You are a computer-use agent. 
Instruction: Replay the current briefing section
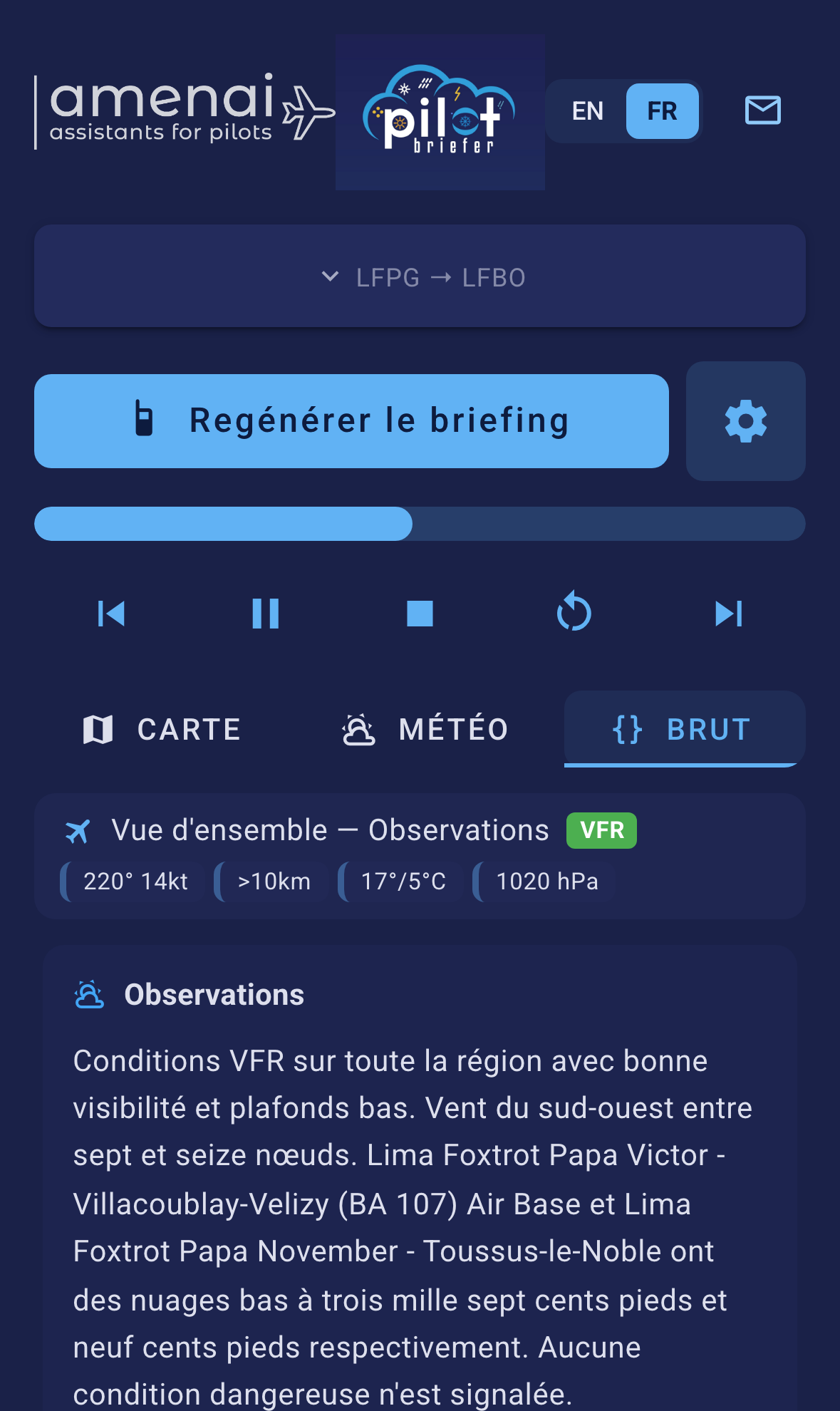(x=574, y=613)
